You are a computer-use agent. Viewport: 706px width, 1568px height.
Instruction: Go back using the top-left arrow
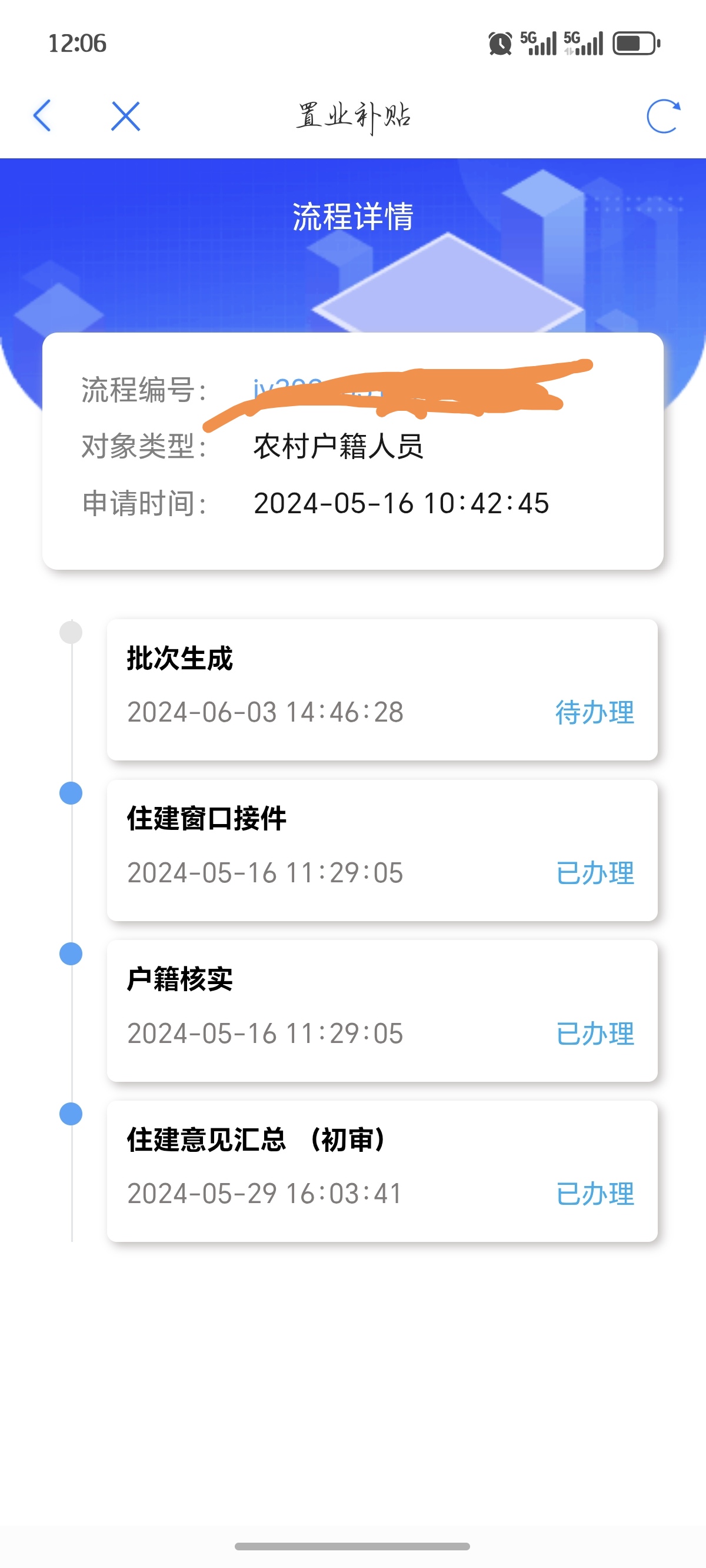(x=42, y=115)
